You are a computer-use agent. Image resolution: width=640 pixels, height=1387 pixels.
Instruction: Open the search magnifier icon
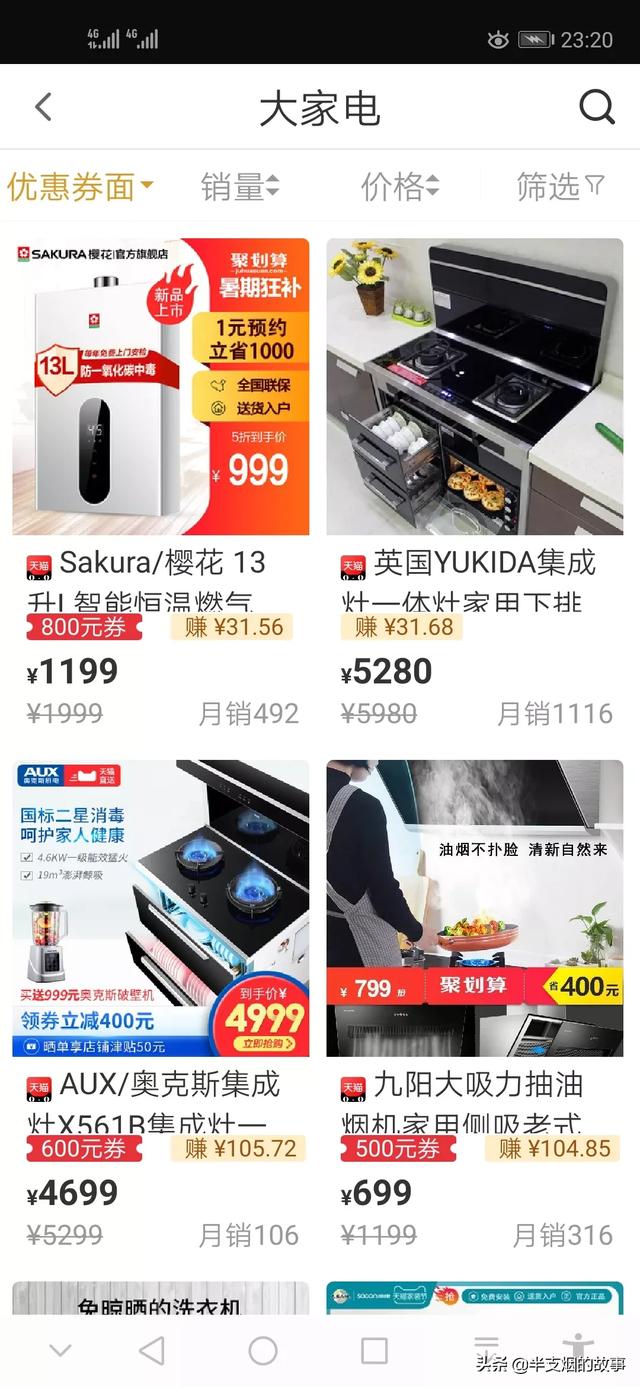(596, 108)
